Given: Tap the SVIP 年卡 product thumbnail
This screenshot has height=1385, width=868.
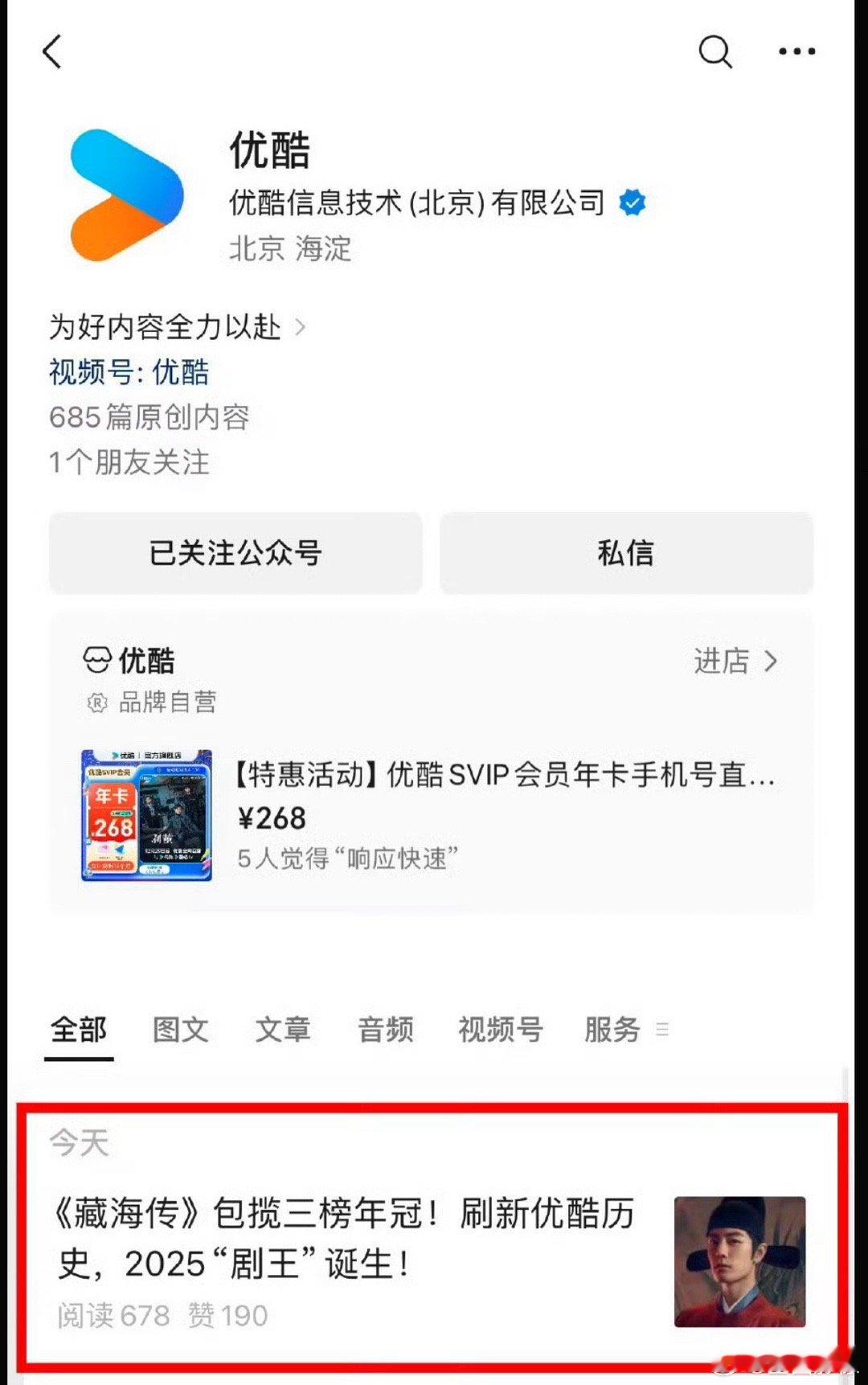Looking at the screenshot, I should (x=149, y=817).
